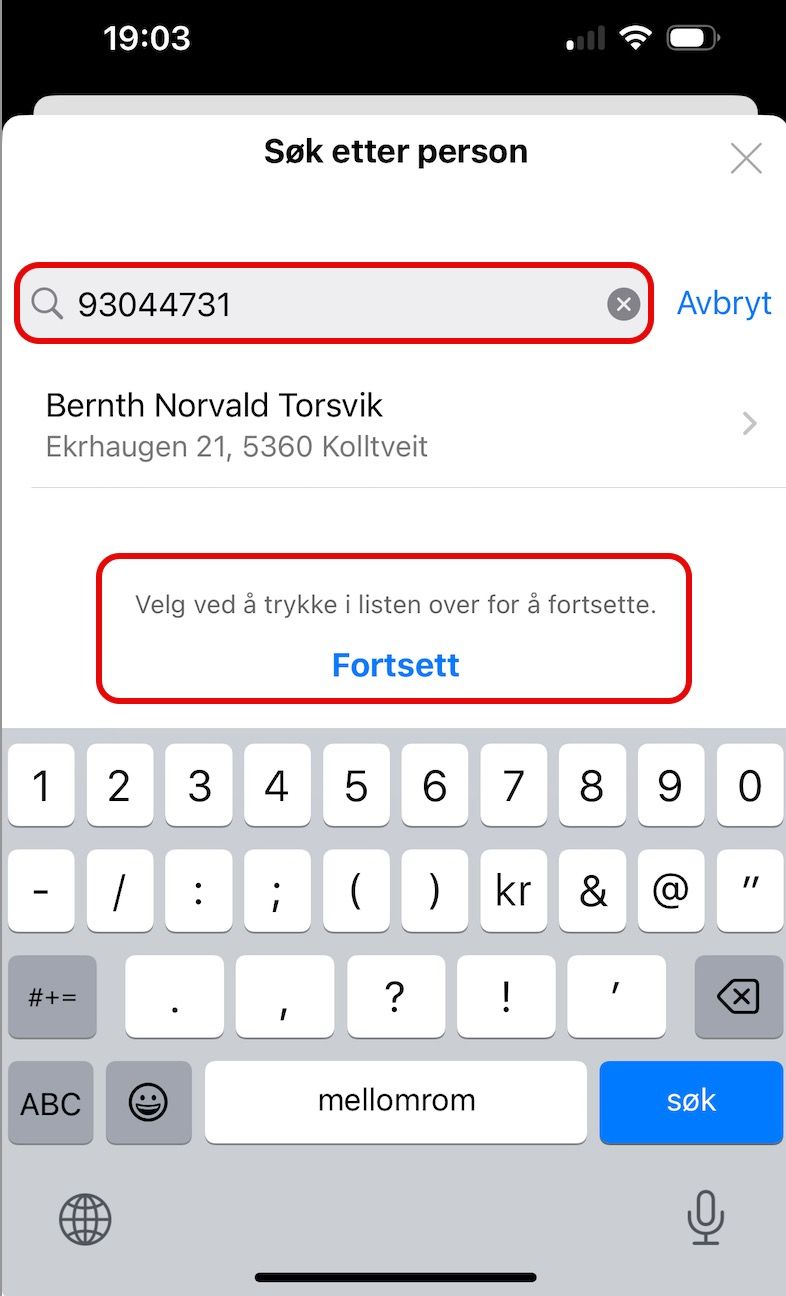Focus the phone number search field

(330, 304)
